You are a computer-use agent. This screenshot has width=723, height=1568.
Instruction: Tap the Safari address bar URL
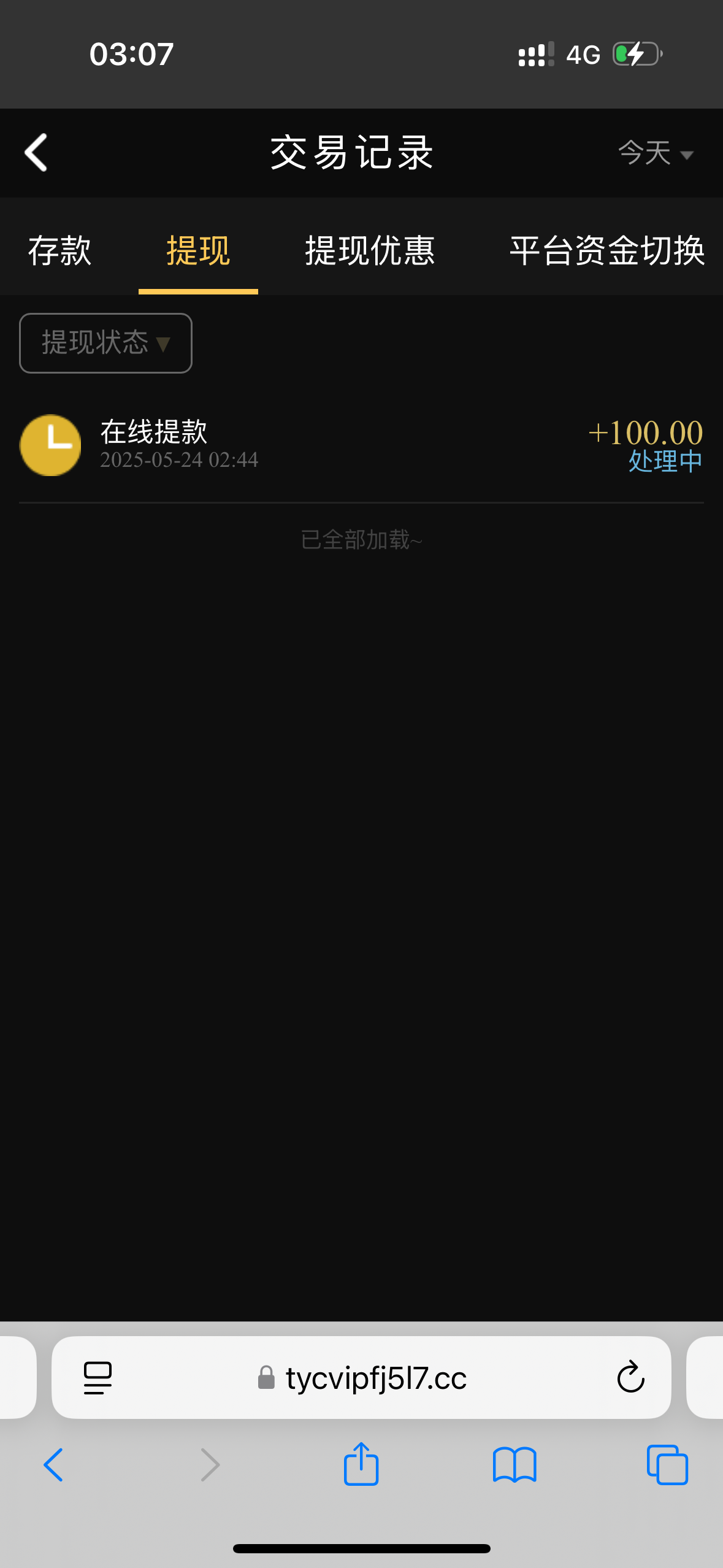click(375, 1378)
